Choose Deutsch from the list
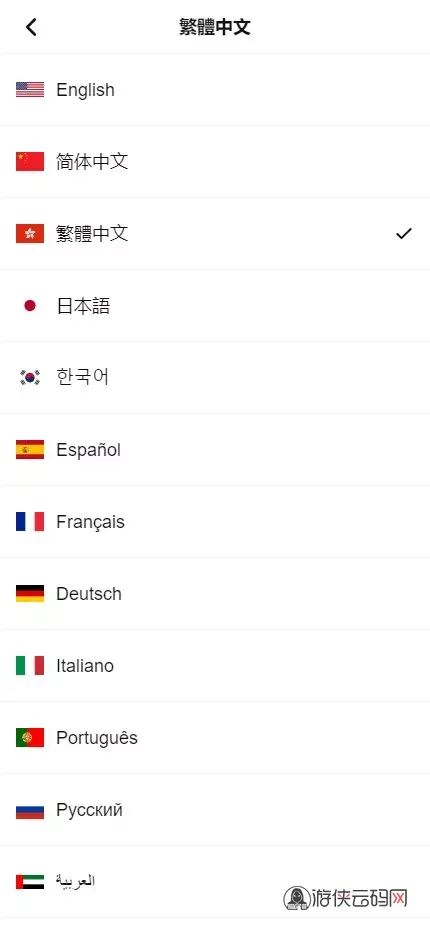 (215, 593)
